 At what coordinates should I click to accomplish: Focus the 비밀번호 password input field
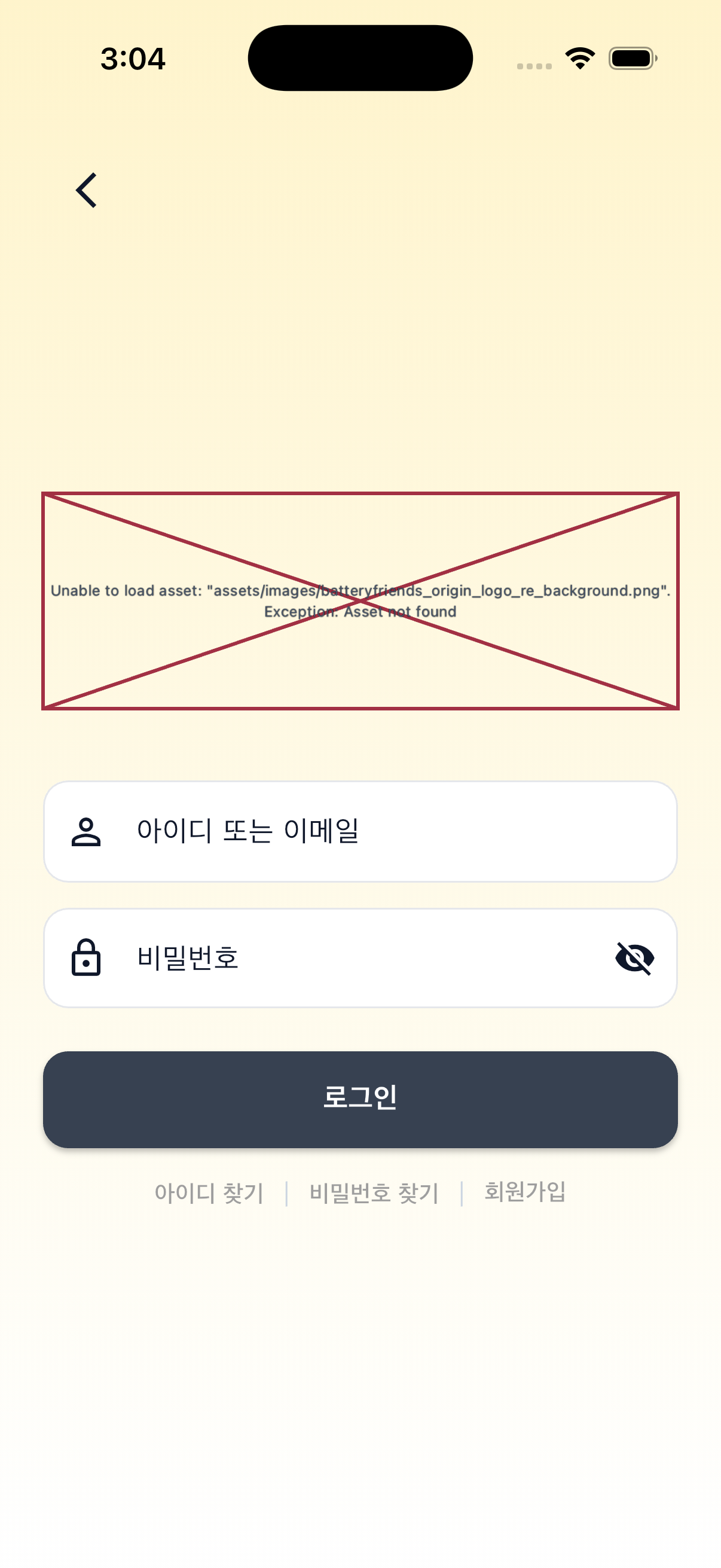[x=360, y=957]
